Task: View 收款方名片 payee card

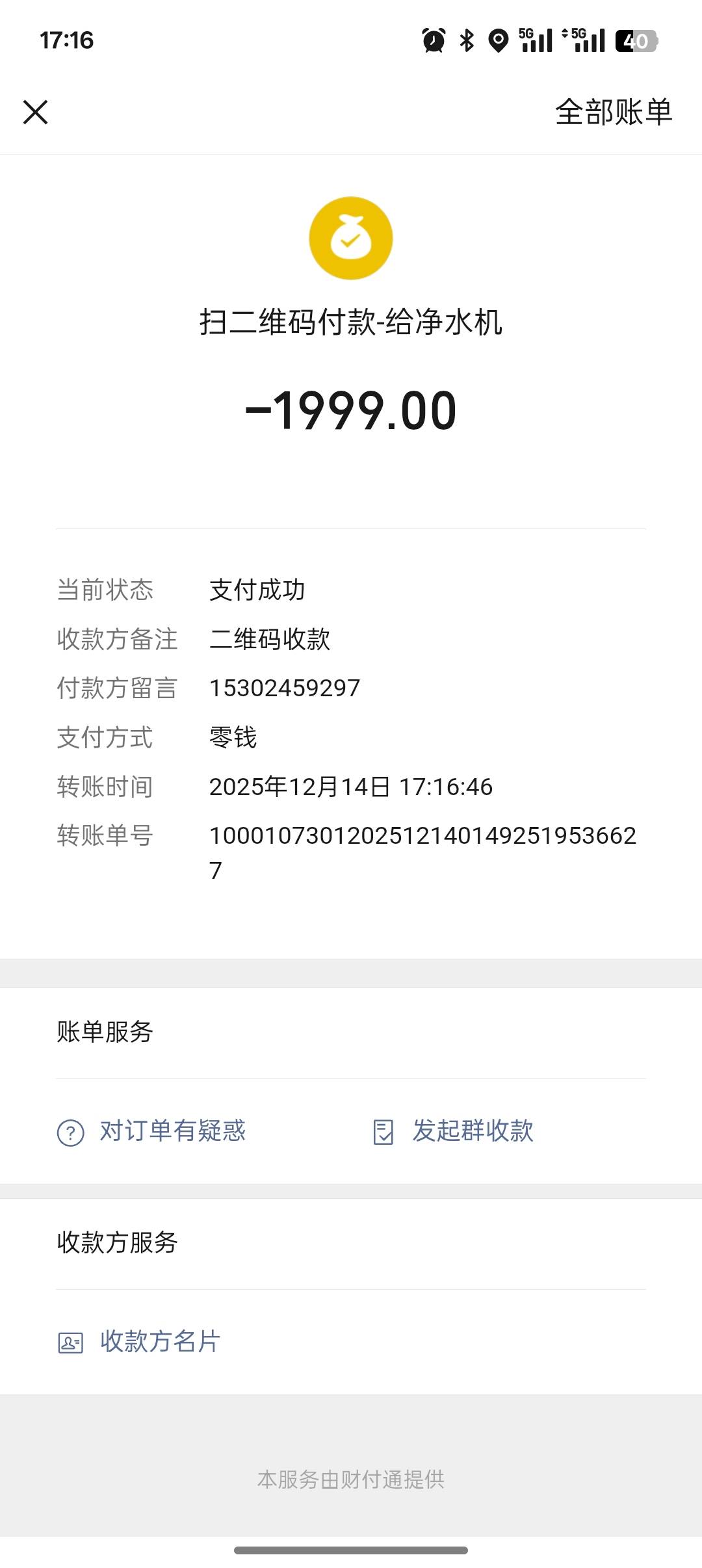Action: click(140, 1342)
